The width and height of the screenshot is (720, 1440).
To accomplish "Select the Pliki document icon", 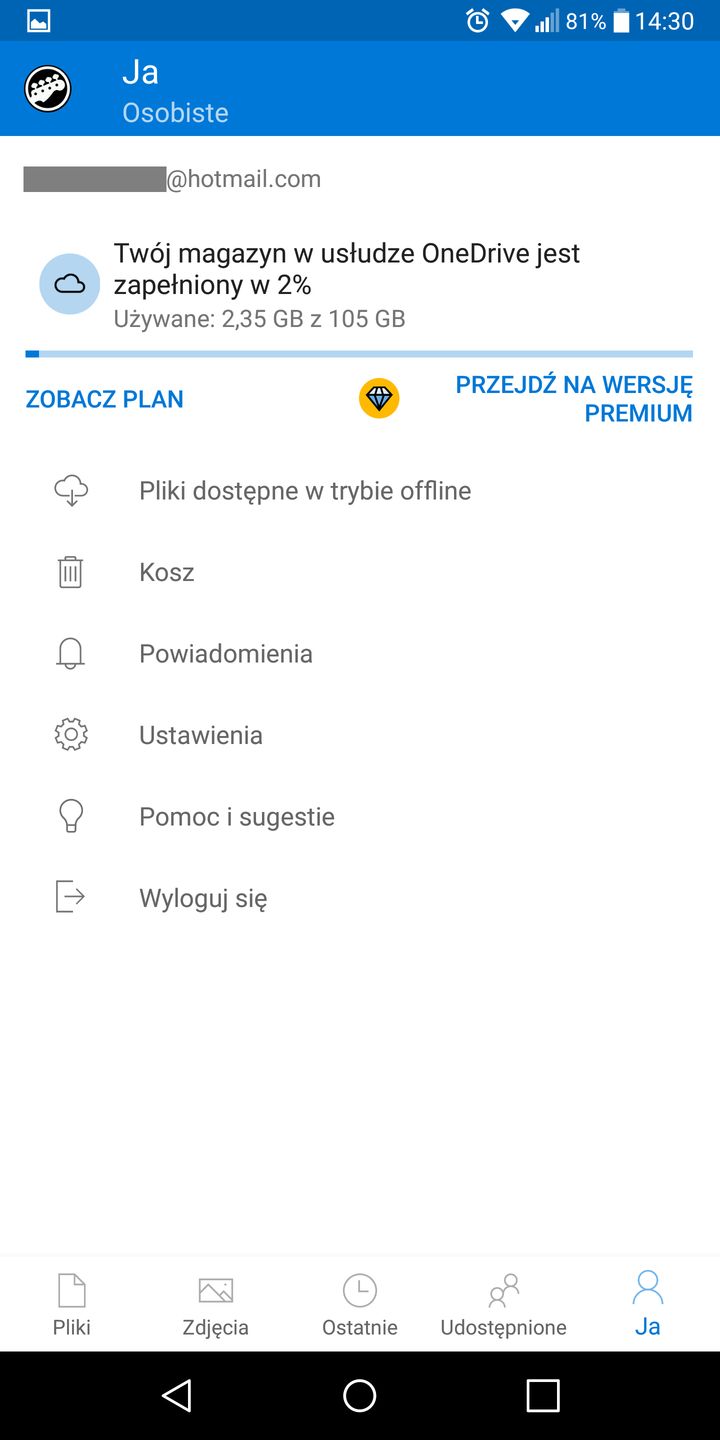I will [x=71, y=1291].
